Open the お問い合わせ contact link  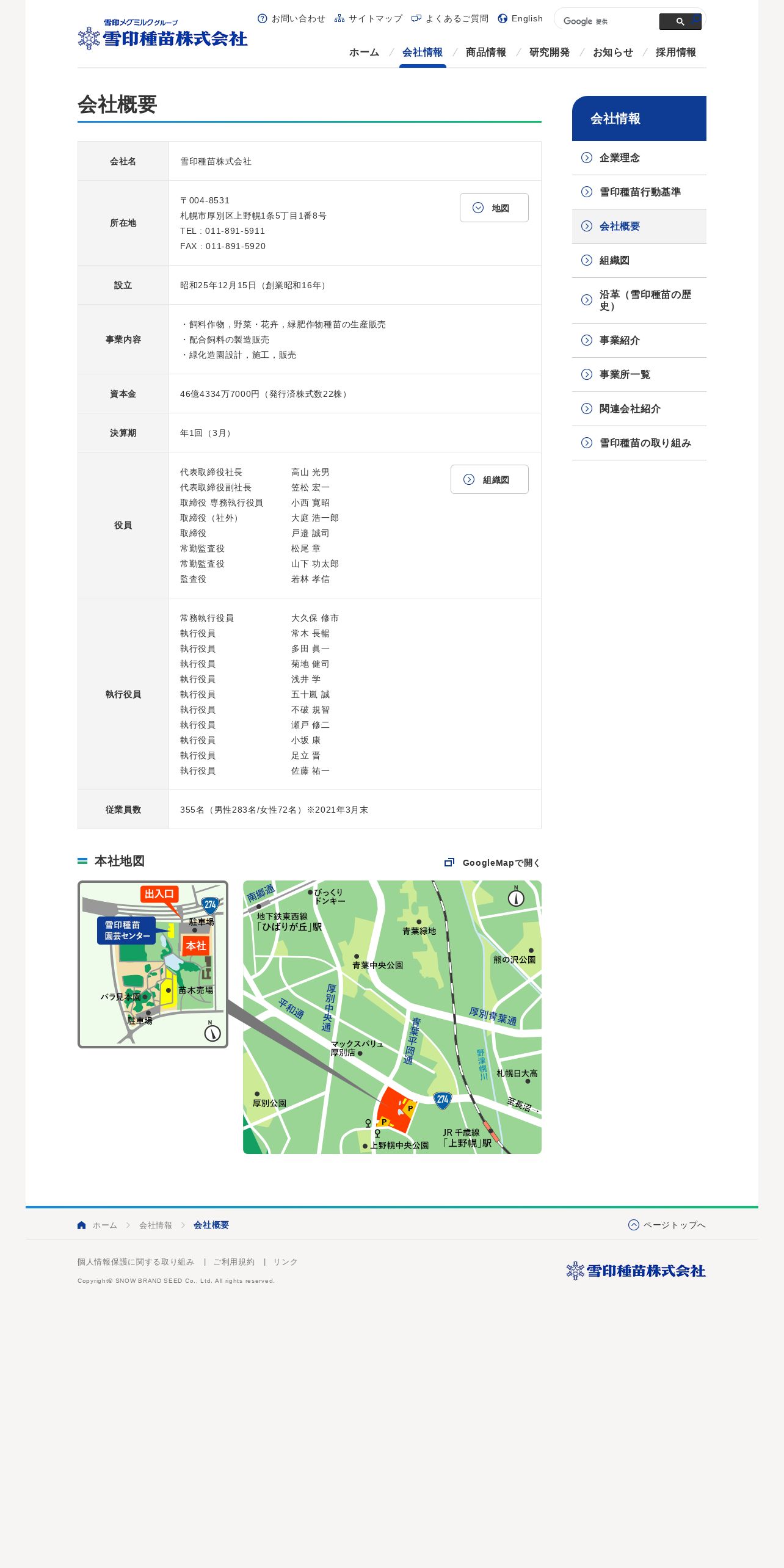(x=291, y=18)
